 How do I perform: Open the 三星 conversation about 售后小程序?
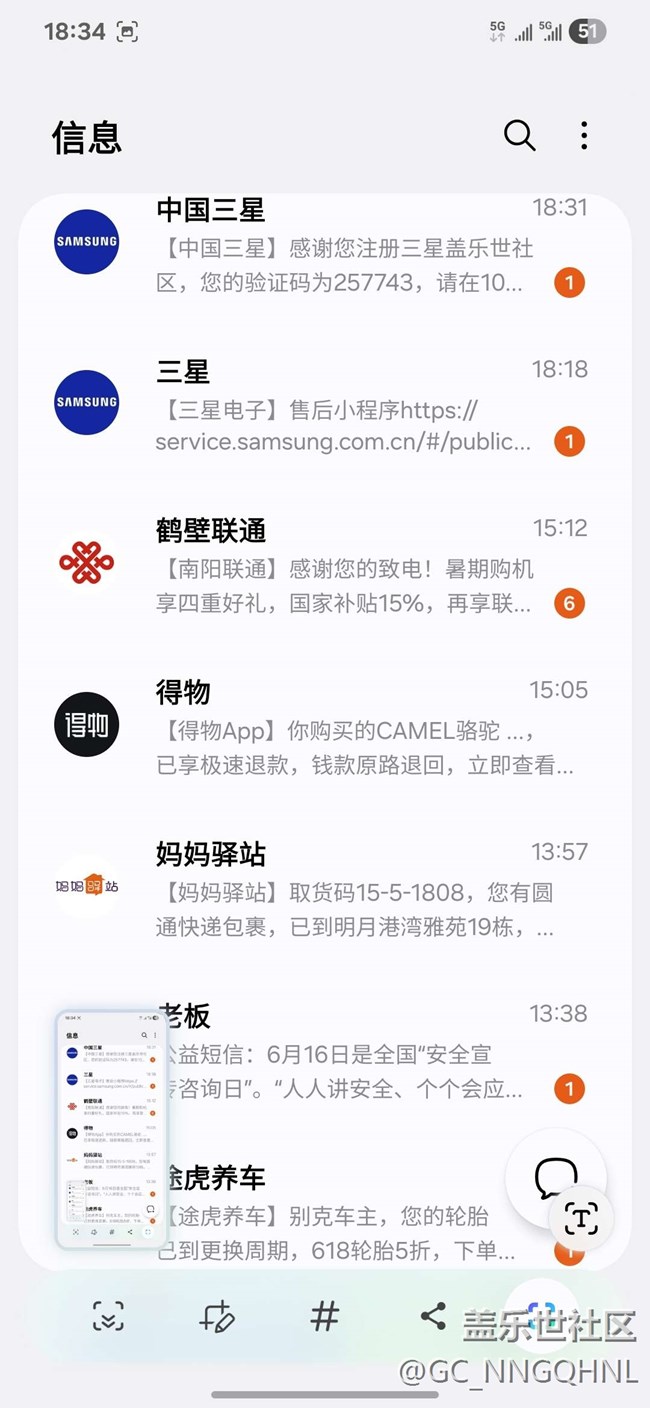340,404
